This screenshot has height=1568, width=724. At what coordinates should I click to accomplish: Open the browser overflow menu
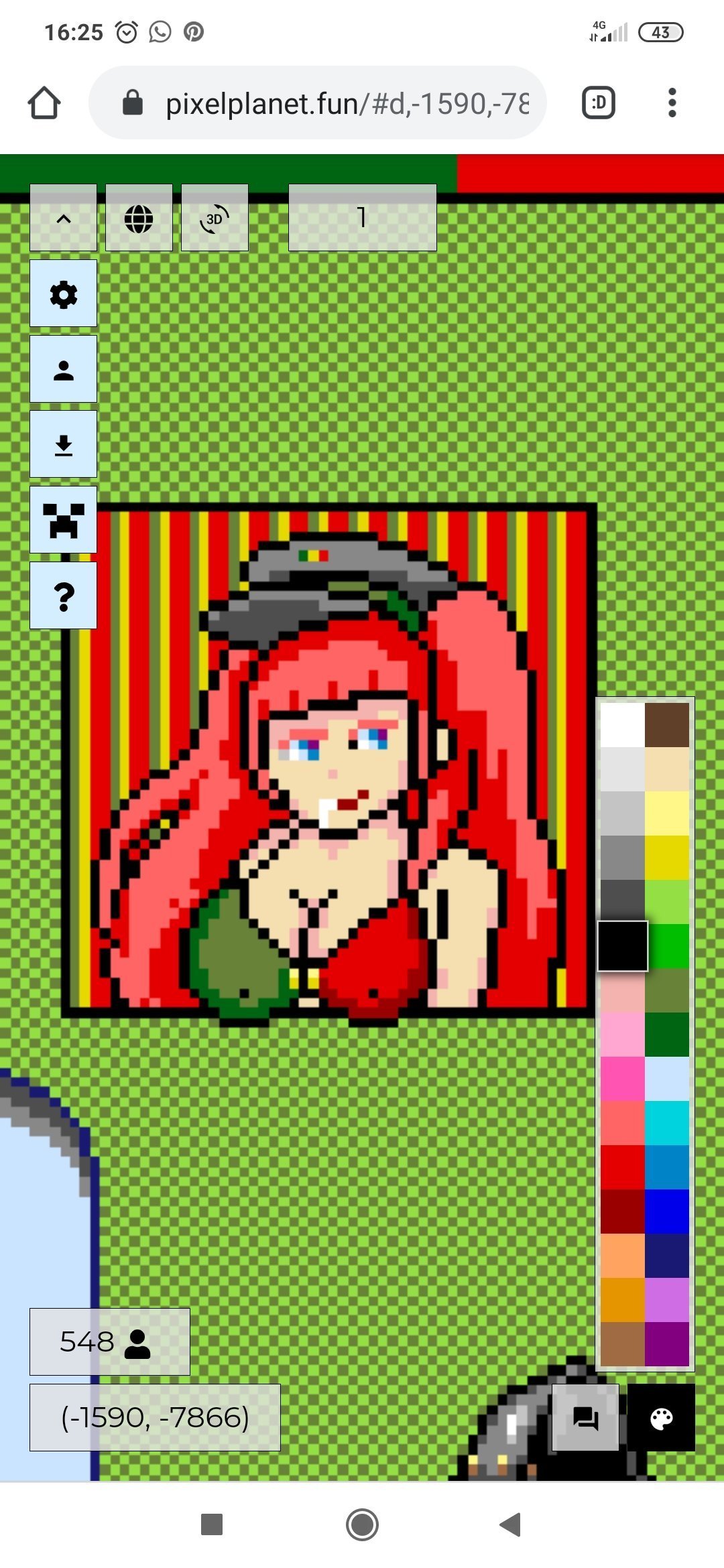pyautogui.click(x=672, y=103)
